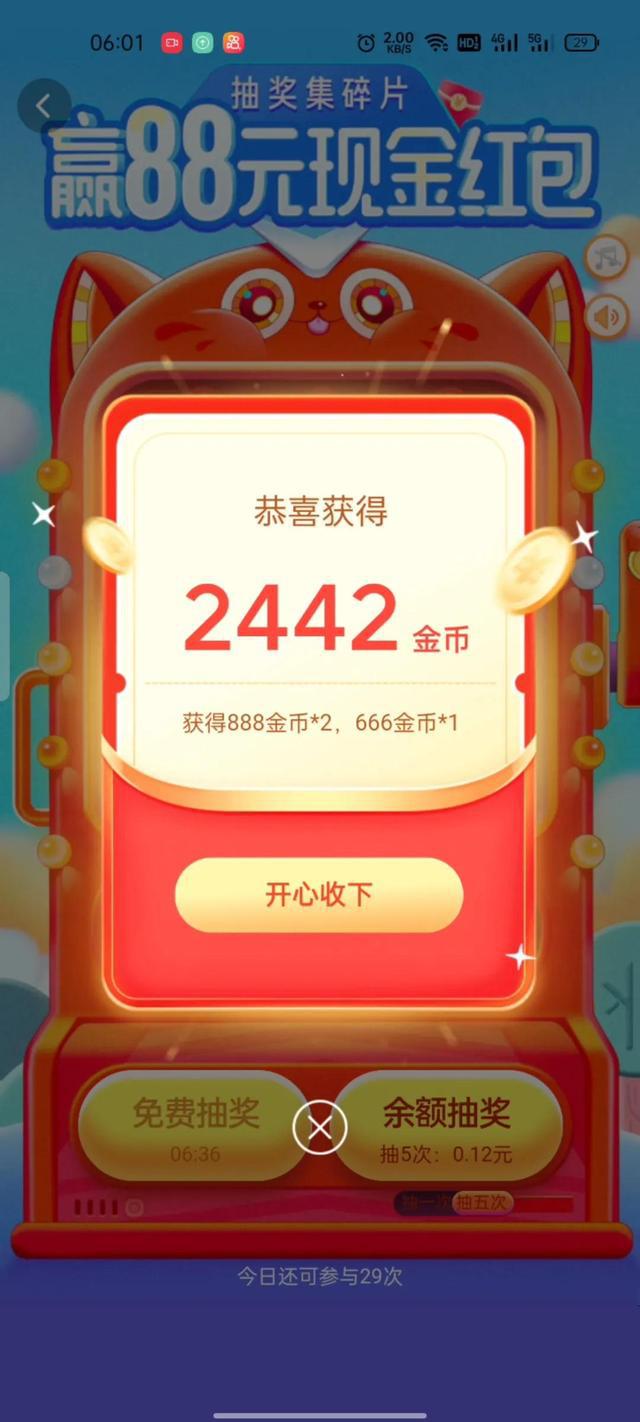The image size is (640, 1422).
Task: Tap the 免费抽奖 button
Action: click(x=194, y=1125)
